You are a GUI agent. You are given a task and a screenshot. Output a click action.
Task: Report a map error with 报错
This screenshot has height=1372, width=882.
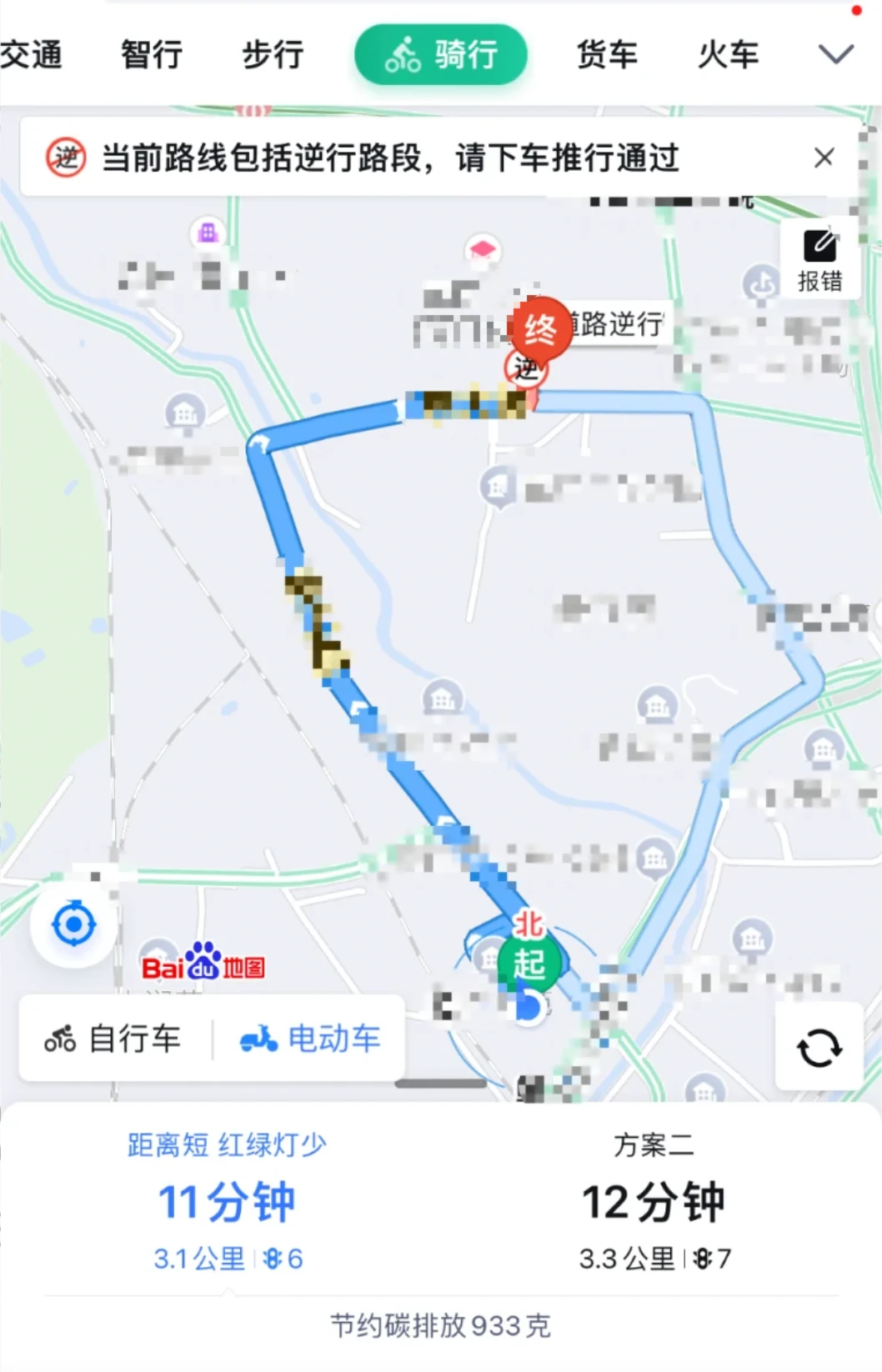819,260
